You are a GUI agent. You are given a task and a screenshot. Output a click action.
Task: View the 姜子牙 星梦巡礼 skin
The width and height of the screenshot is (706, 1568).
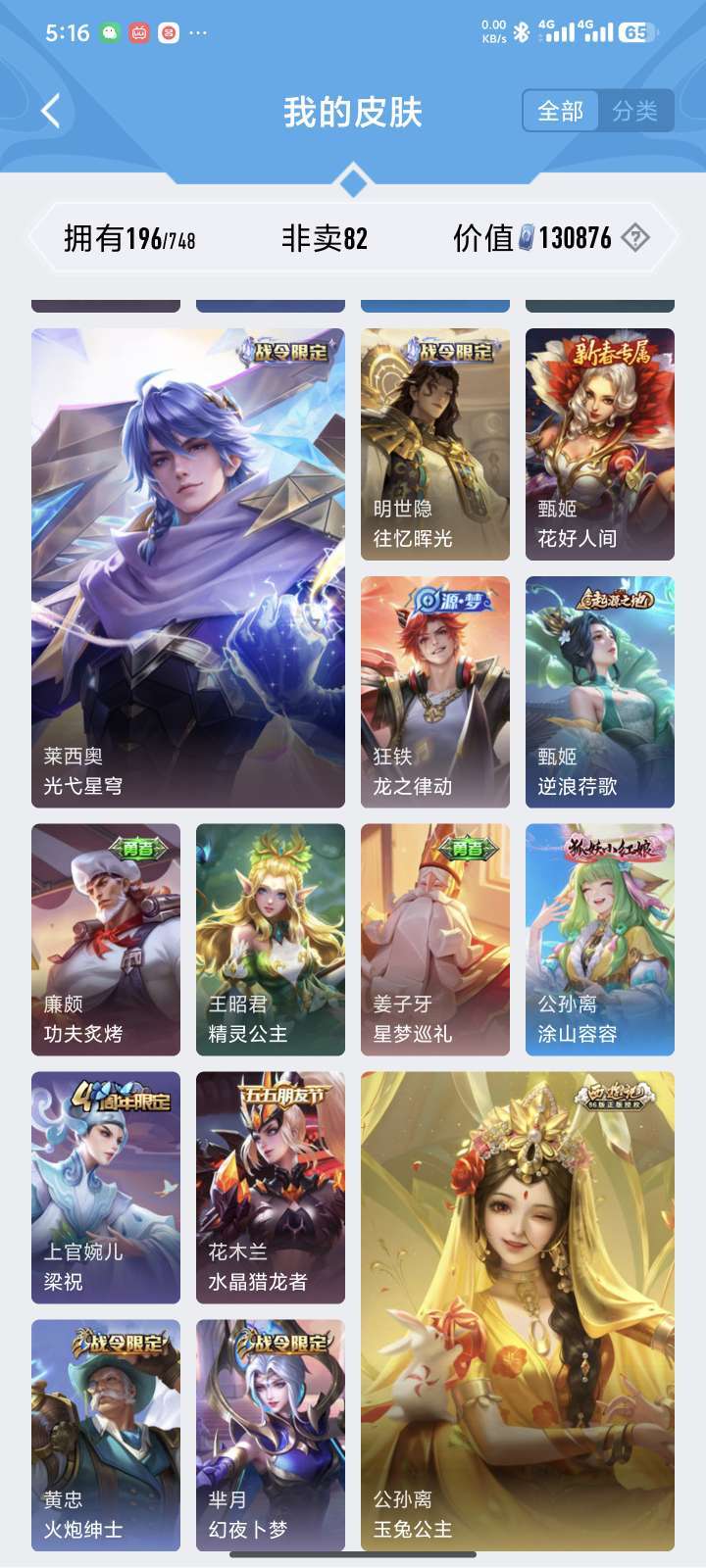(x=435, y=940)
